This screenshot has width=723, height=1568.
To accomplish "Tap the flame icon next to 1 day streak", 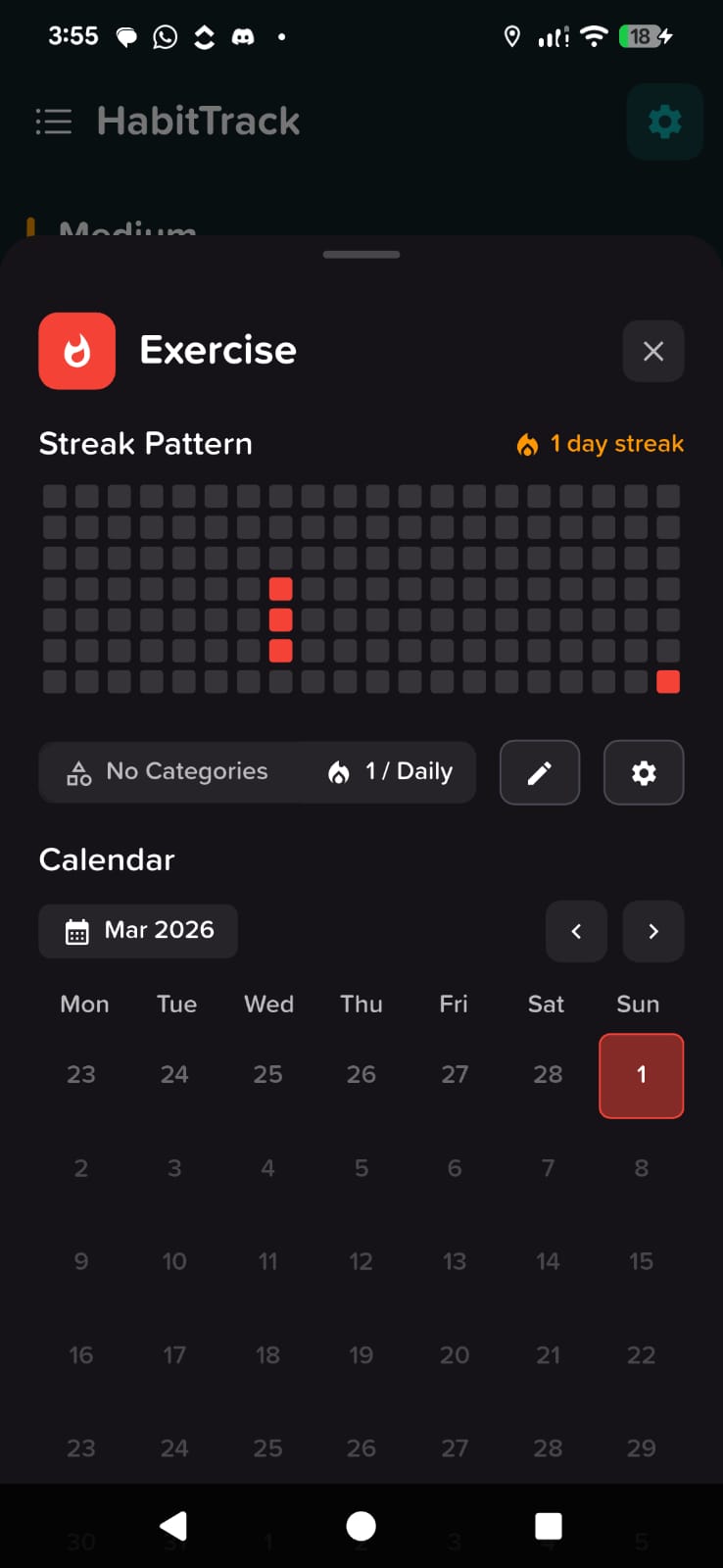I will (527, 443).
